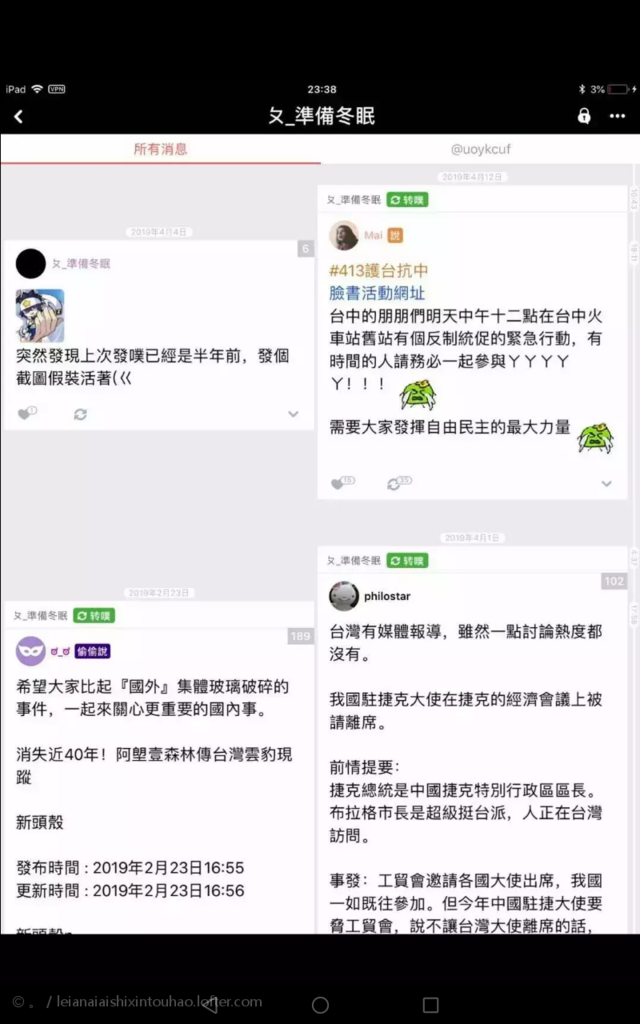Screen dimensions: 640x1024
Task: Open the #413護台抗中 hashtag
Action: click(378, 271)
